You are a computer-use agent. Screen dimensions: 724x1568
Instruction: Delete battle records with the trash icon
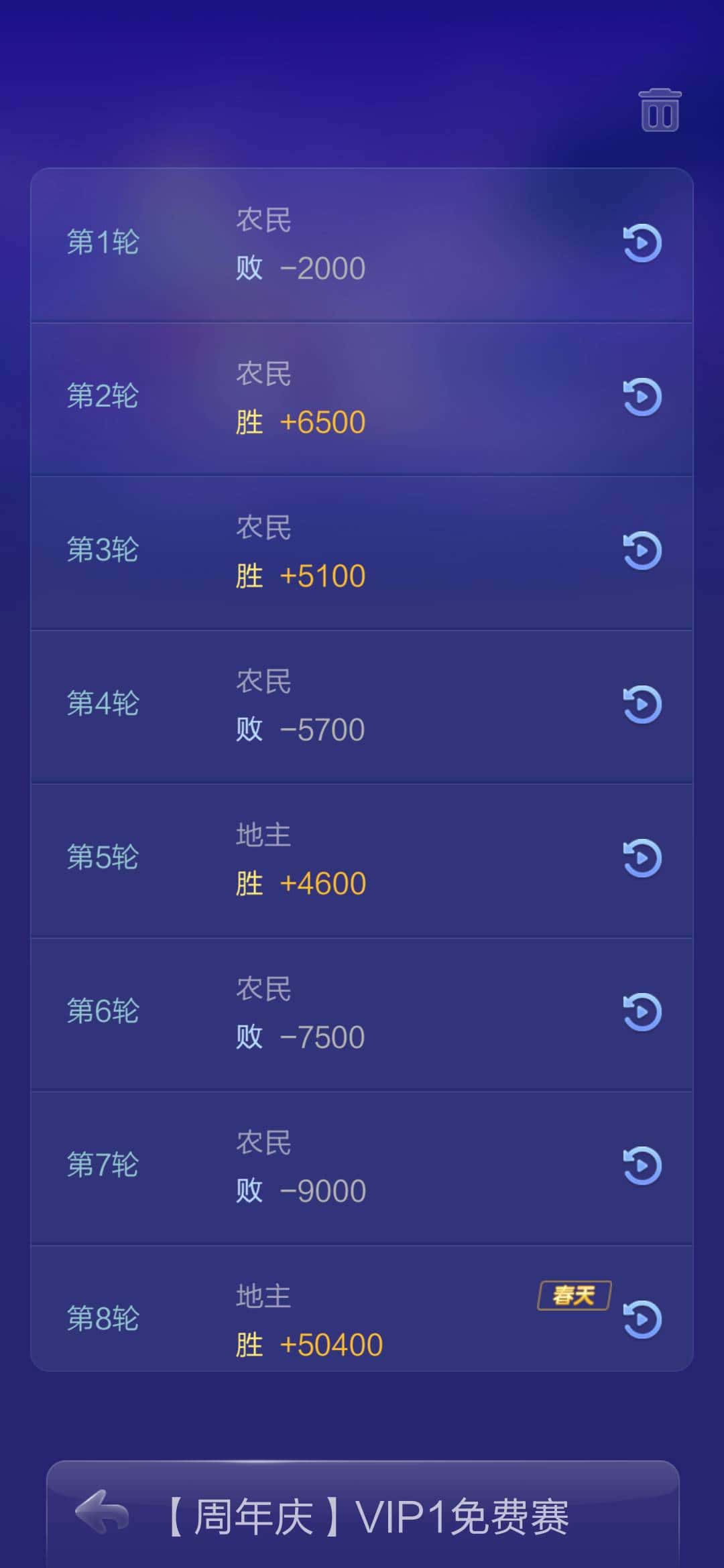660,111
